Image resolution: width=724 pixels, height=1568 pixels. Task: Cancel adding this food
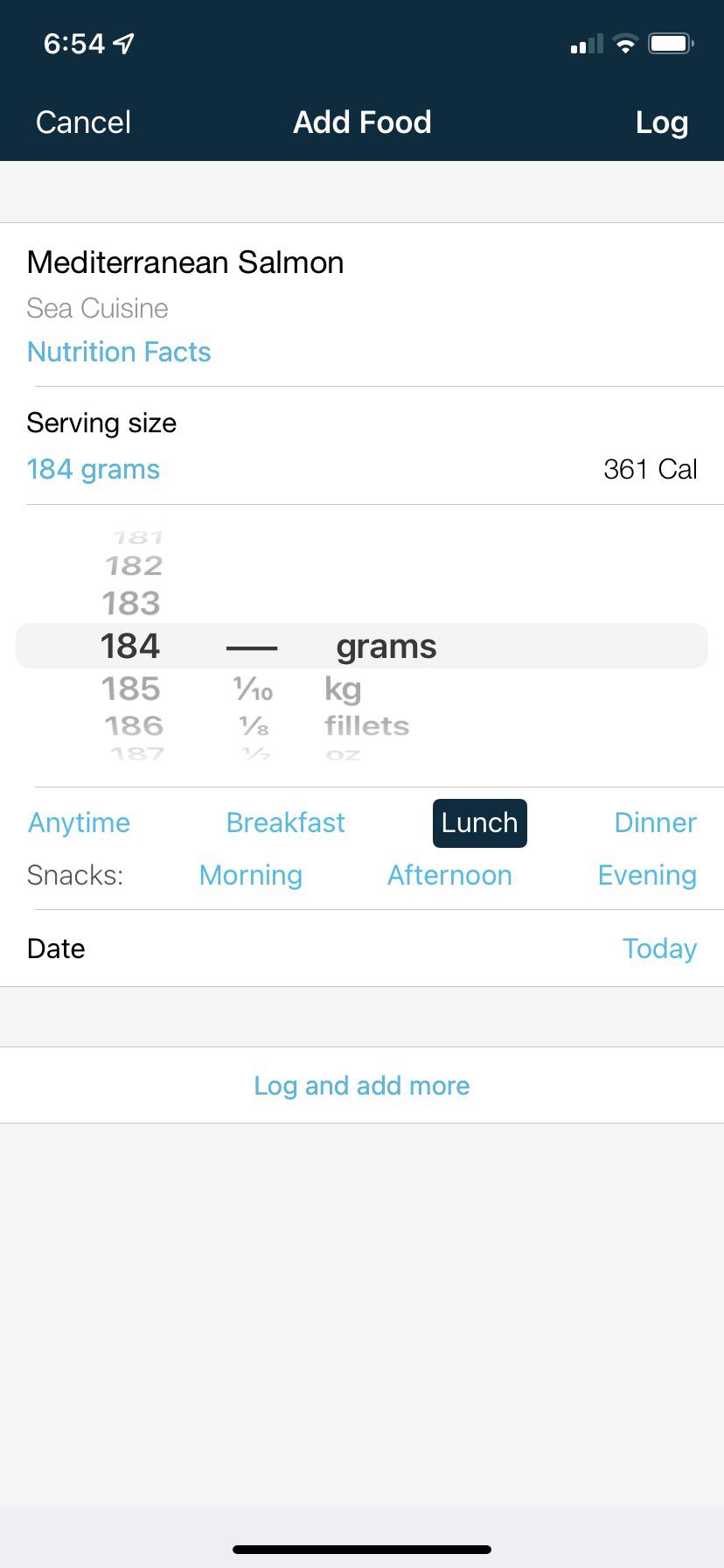coord(83,122)
